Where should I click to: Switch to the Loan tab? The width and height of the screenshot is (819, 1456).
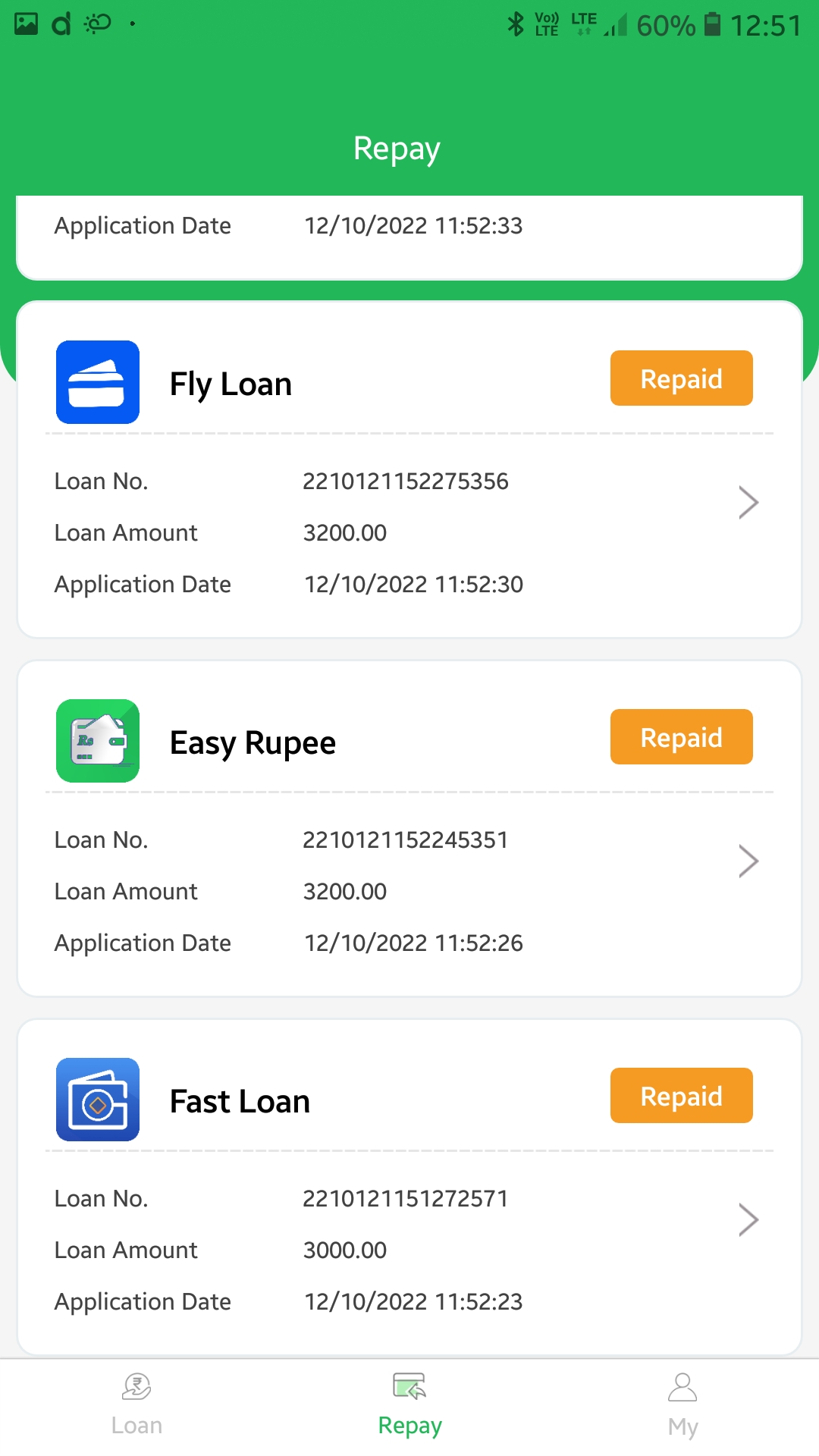136,1404
